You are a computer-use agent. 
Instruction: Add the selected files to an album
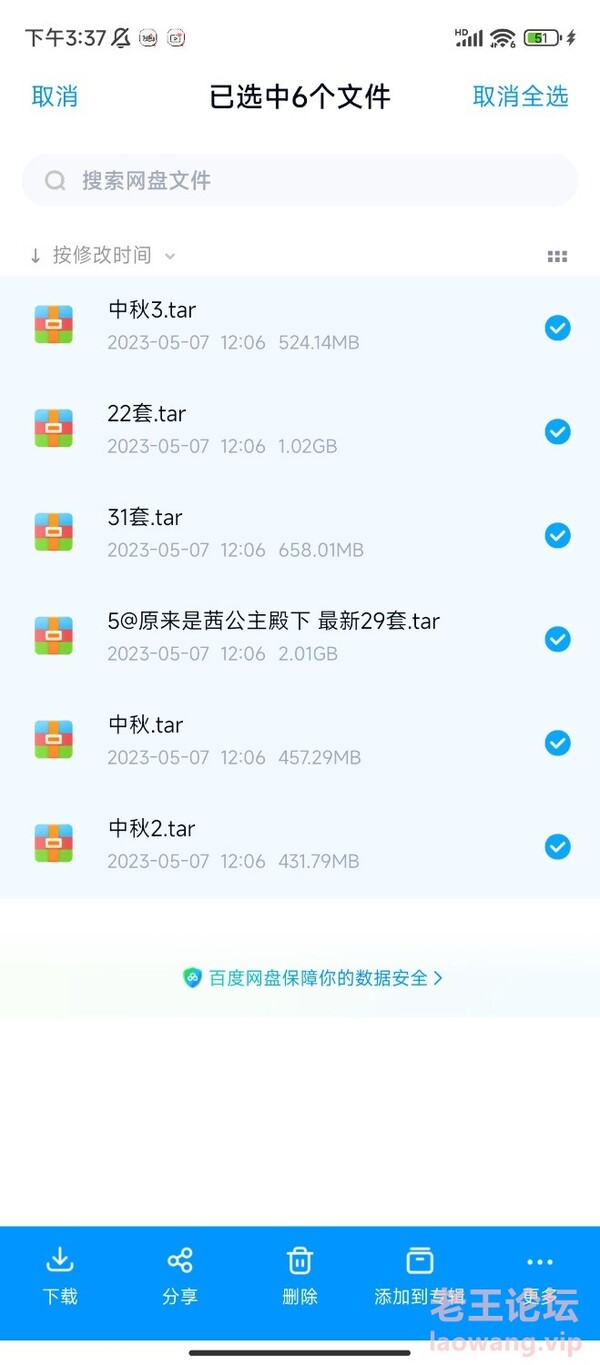[x=420, y=1277]
